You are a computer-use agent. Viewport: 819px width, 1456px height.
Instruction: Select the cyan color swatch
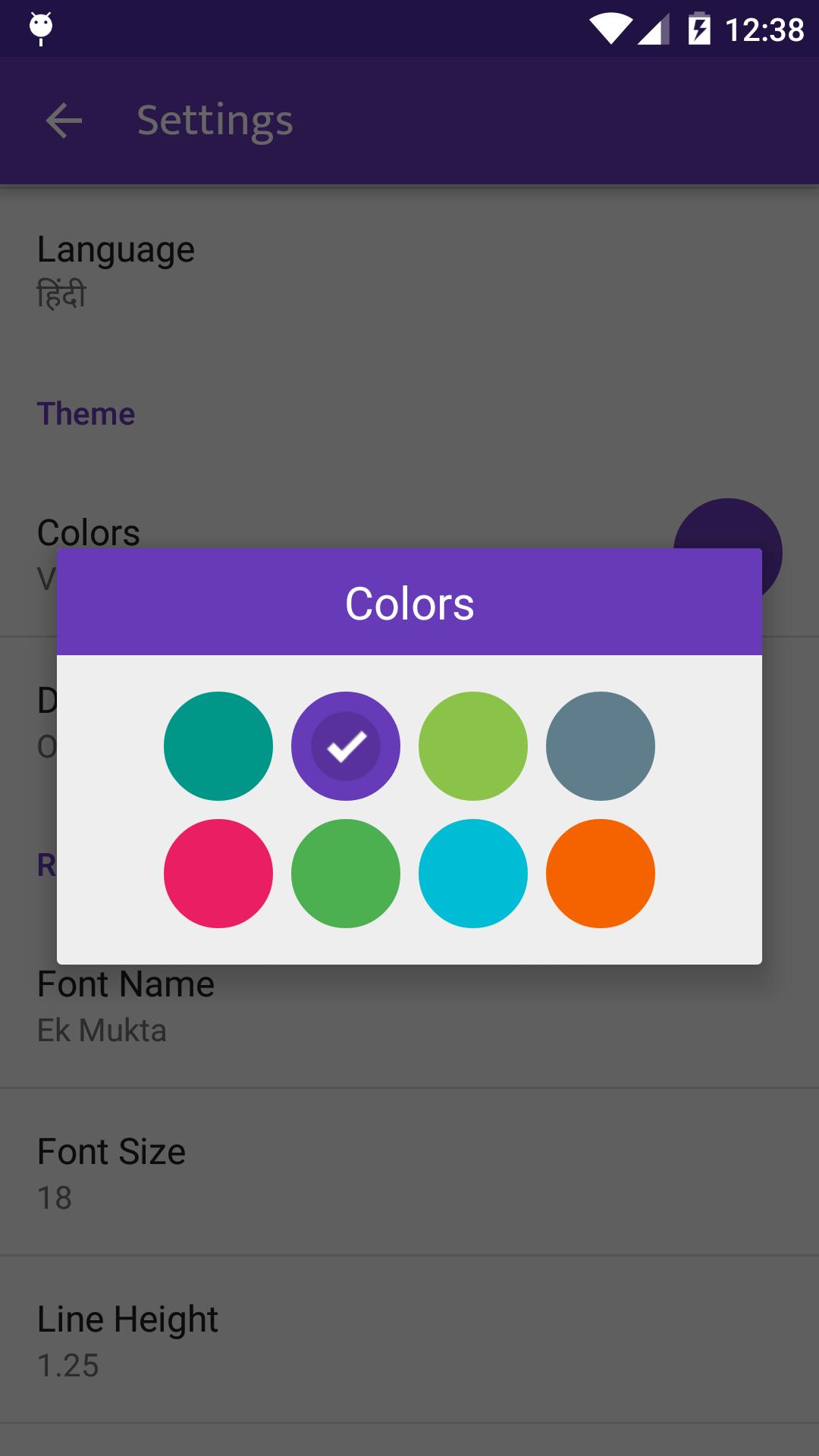click(473, 874)
